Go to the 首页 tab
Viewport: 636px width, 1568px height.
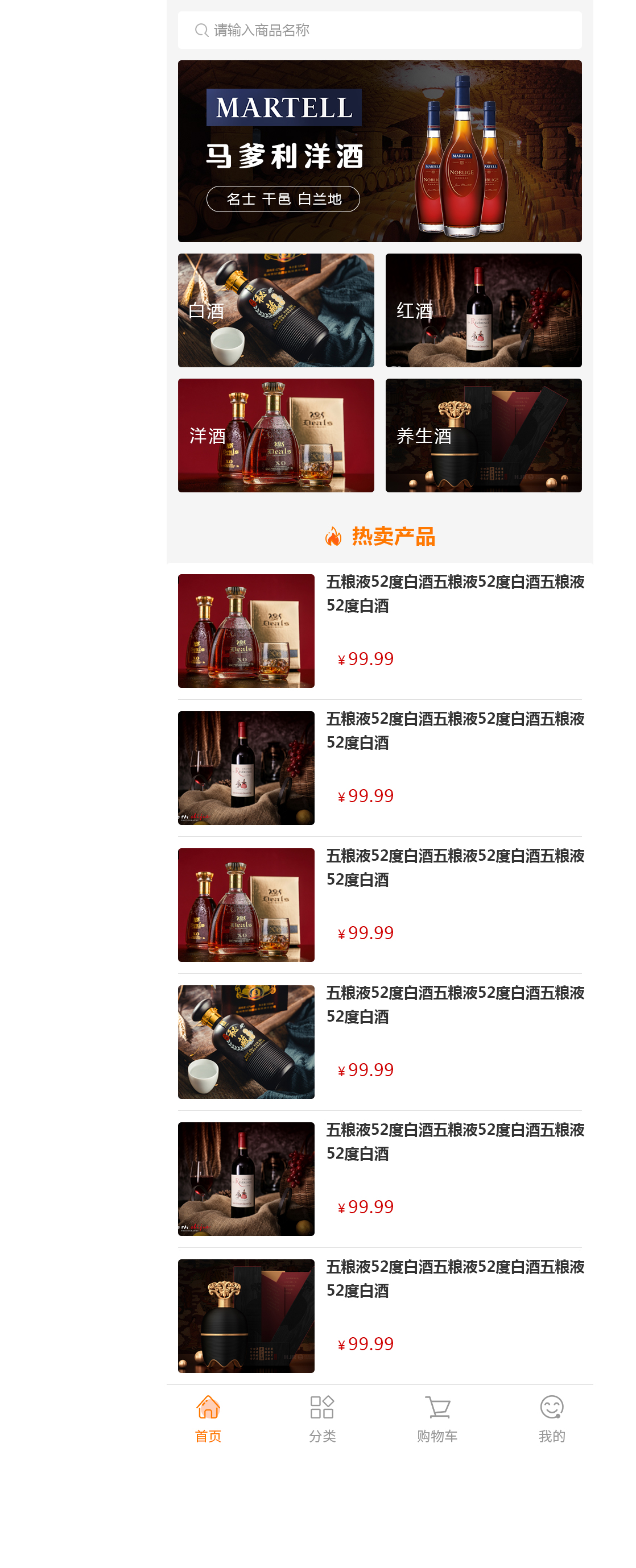(208, 1419)
